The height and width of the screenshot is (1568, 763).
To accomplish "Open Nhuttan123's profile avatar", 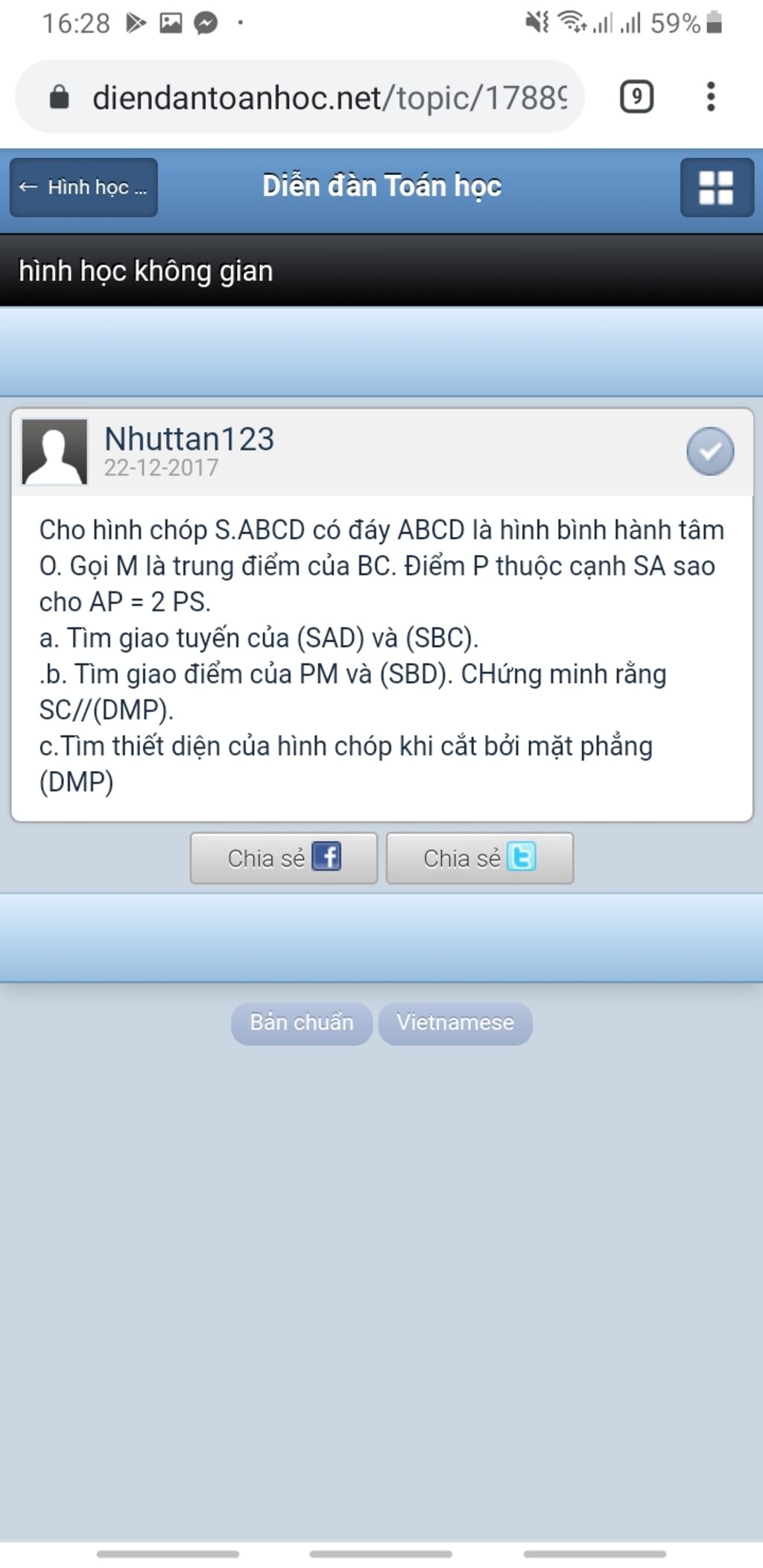I will coord(55,451).
